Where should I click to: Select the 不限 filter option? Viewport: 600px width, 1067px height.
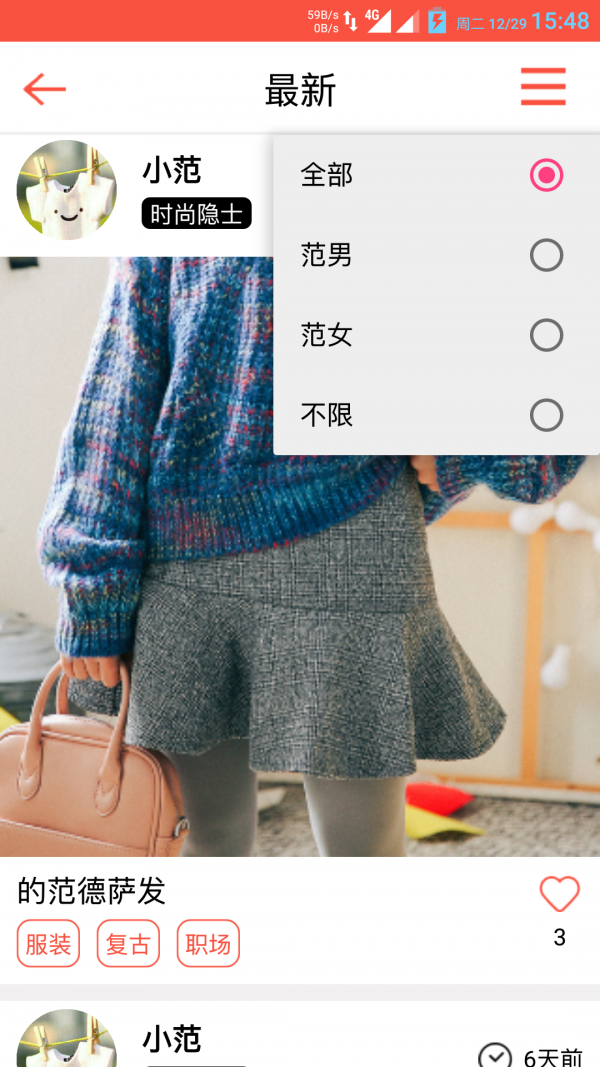[436, 415]
